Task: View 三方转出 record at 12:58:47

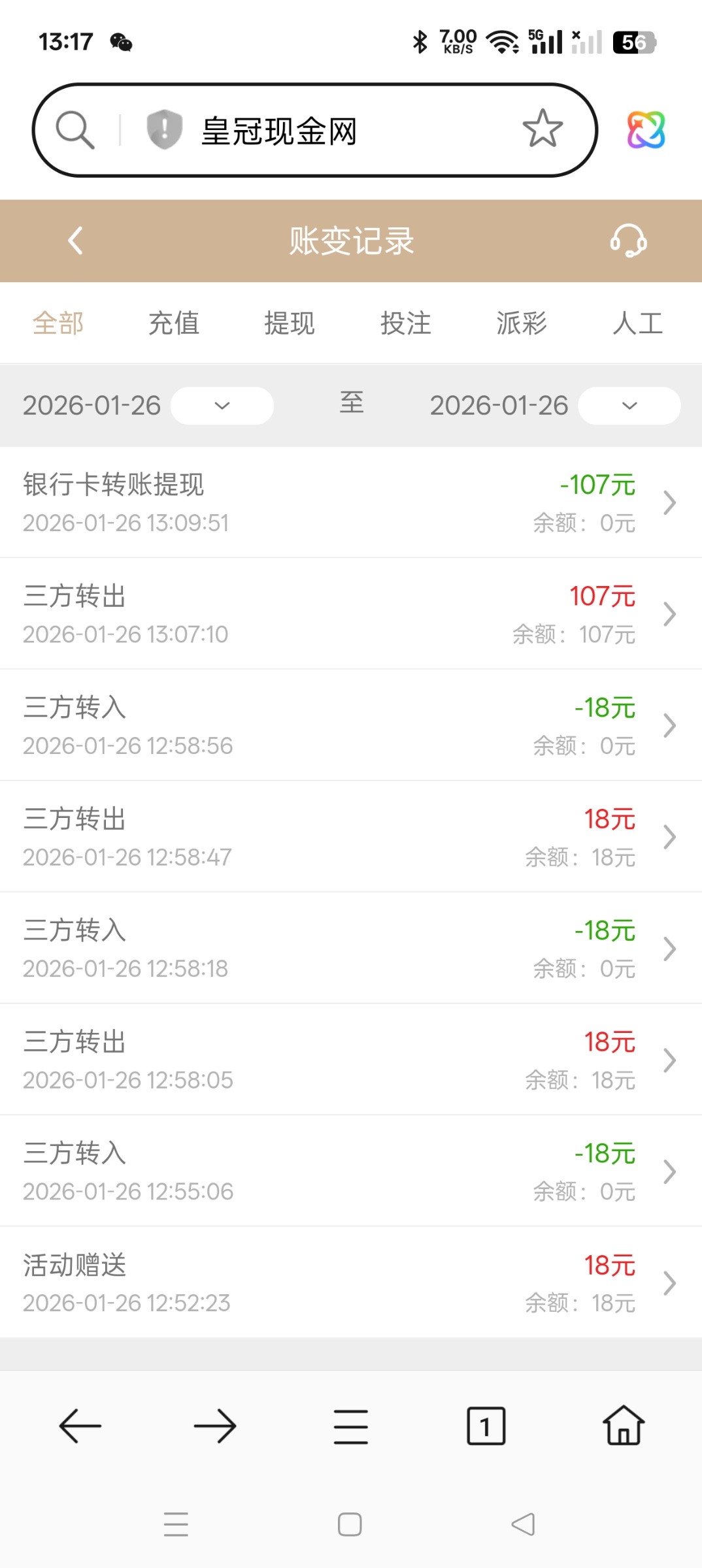Action: 350,837
